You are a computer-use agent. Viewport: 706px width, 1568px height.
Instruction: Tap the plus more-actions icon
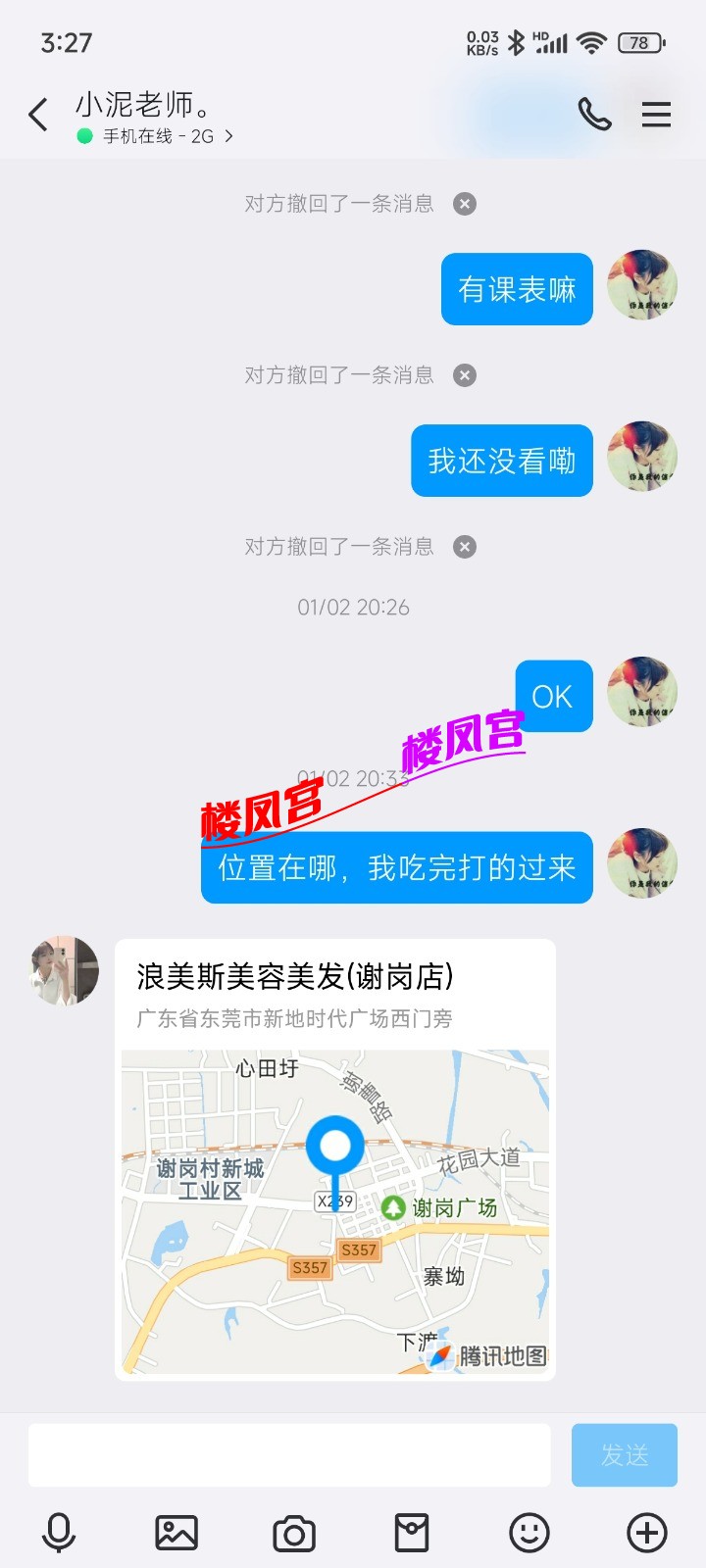[x=645, y=1534]
